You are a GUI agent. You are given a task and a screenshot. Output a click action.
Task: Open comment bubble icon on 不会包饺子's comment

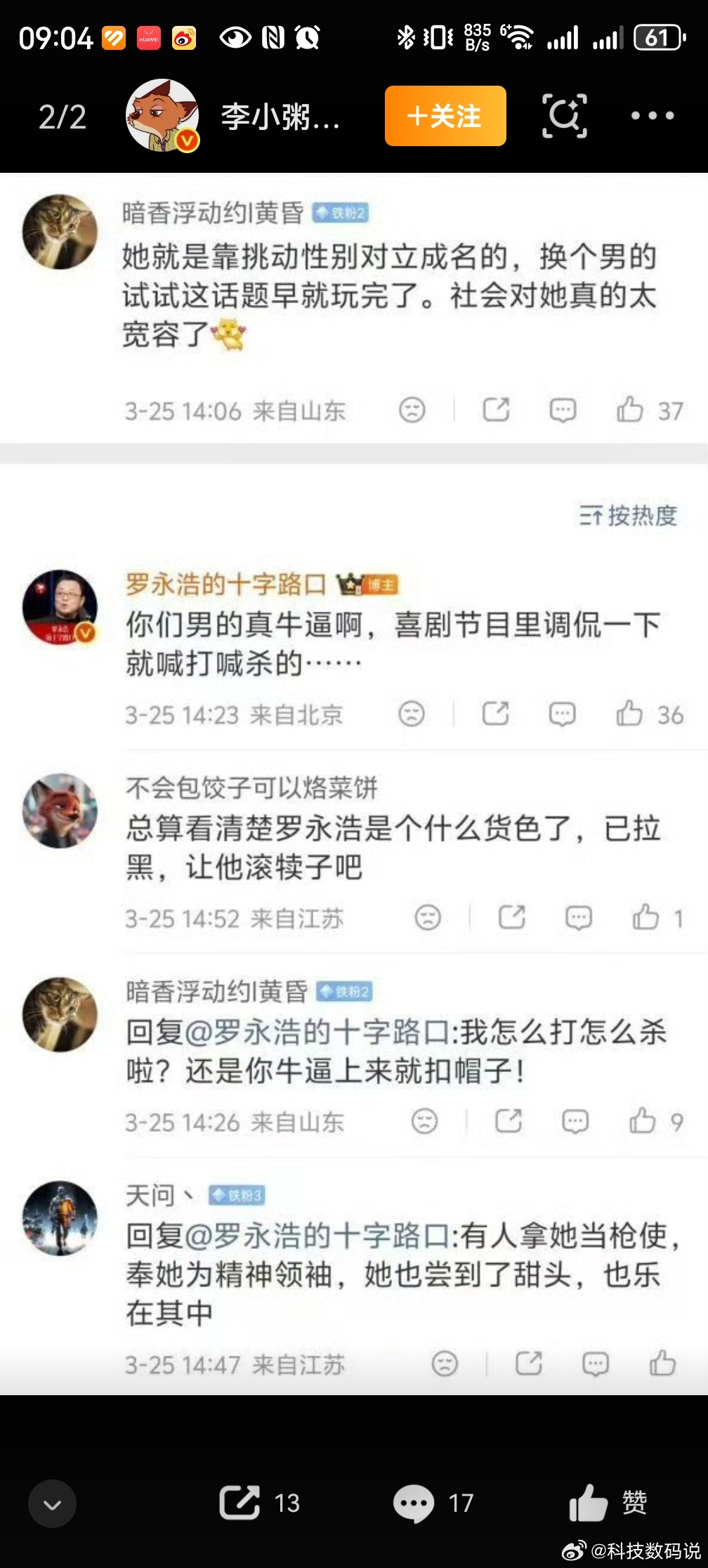click(577, 917)
